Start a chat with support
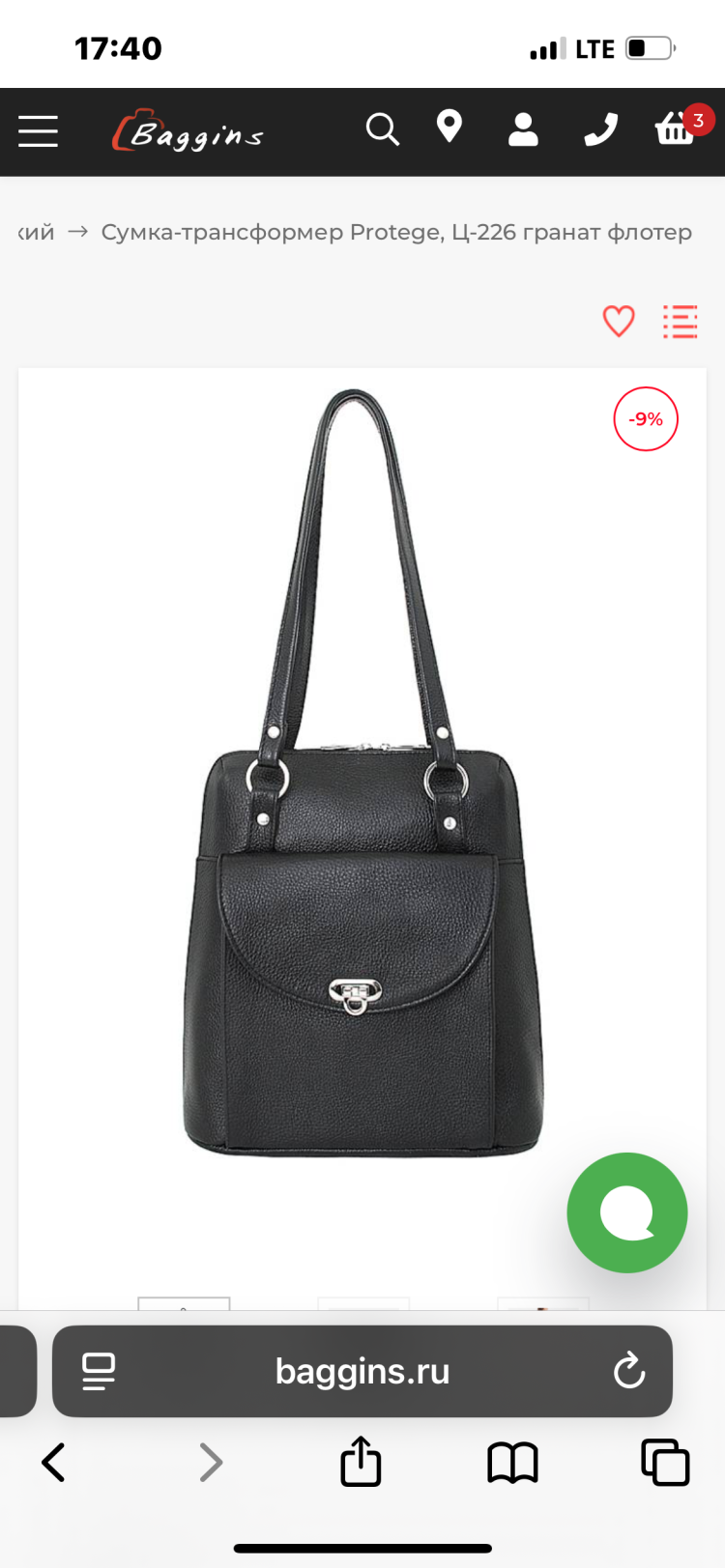 [626, 1212]
